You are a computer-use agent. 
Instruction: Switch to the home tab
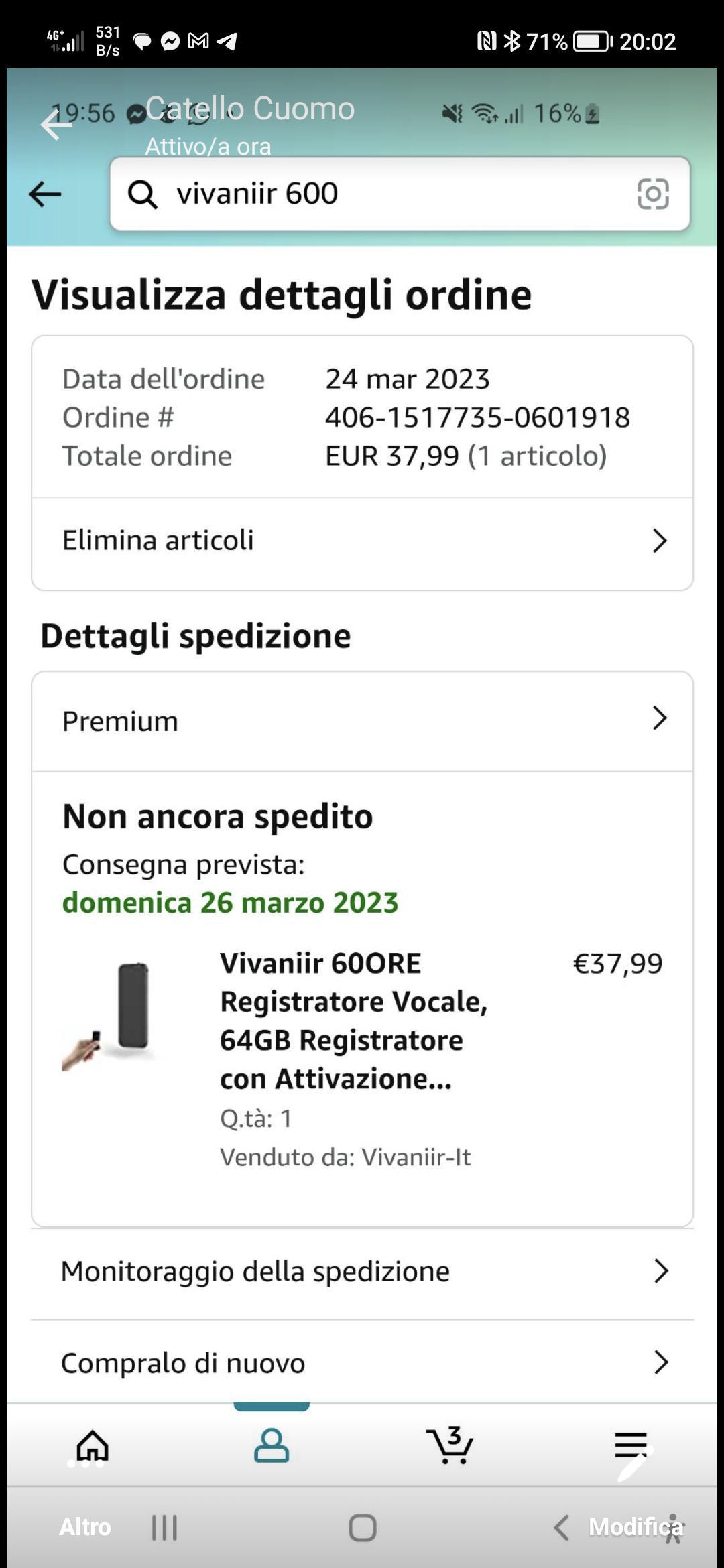(x=93, y=1445)
